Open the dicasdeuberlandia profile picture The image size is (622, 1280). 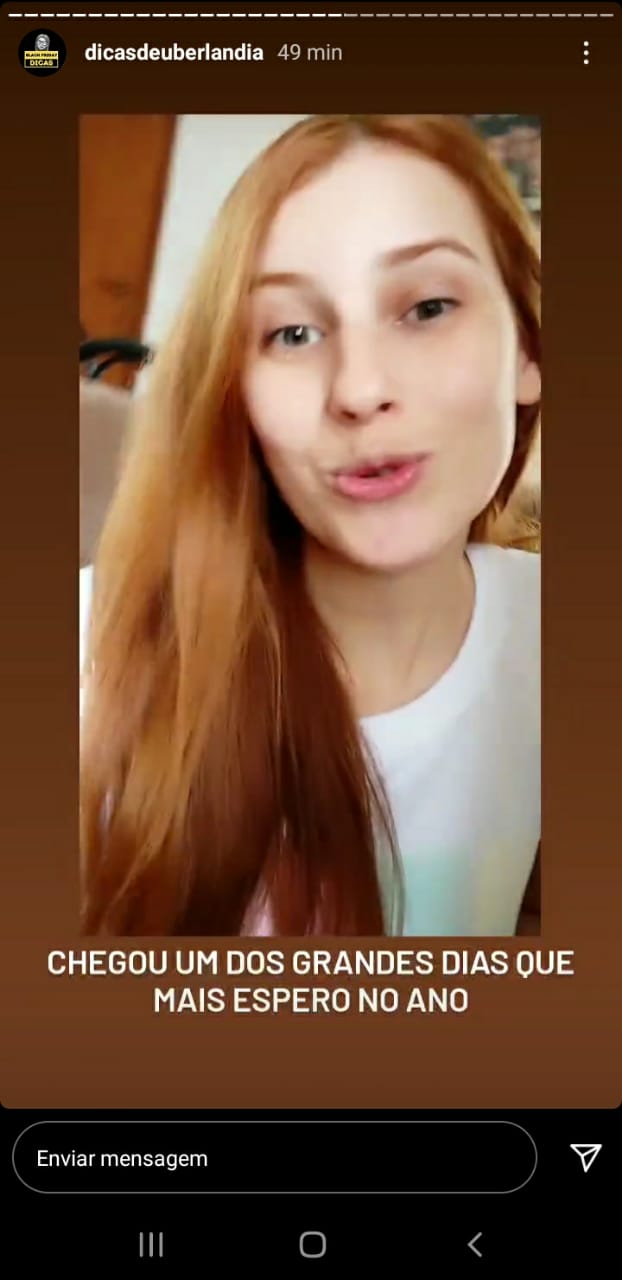(43, 53)
